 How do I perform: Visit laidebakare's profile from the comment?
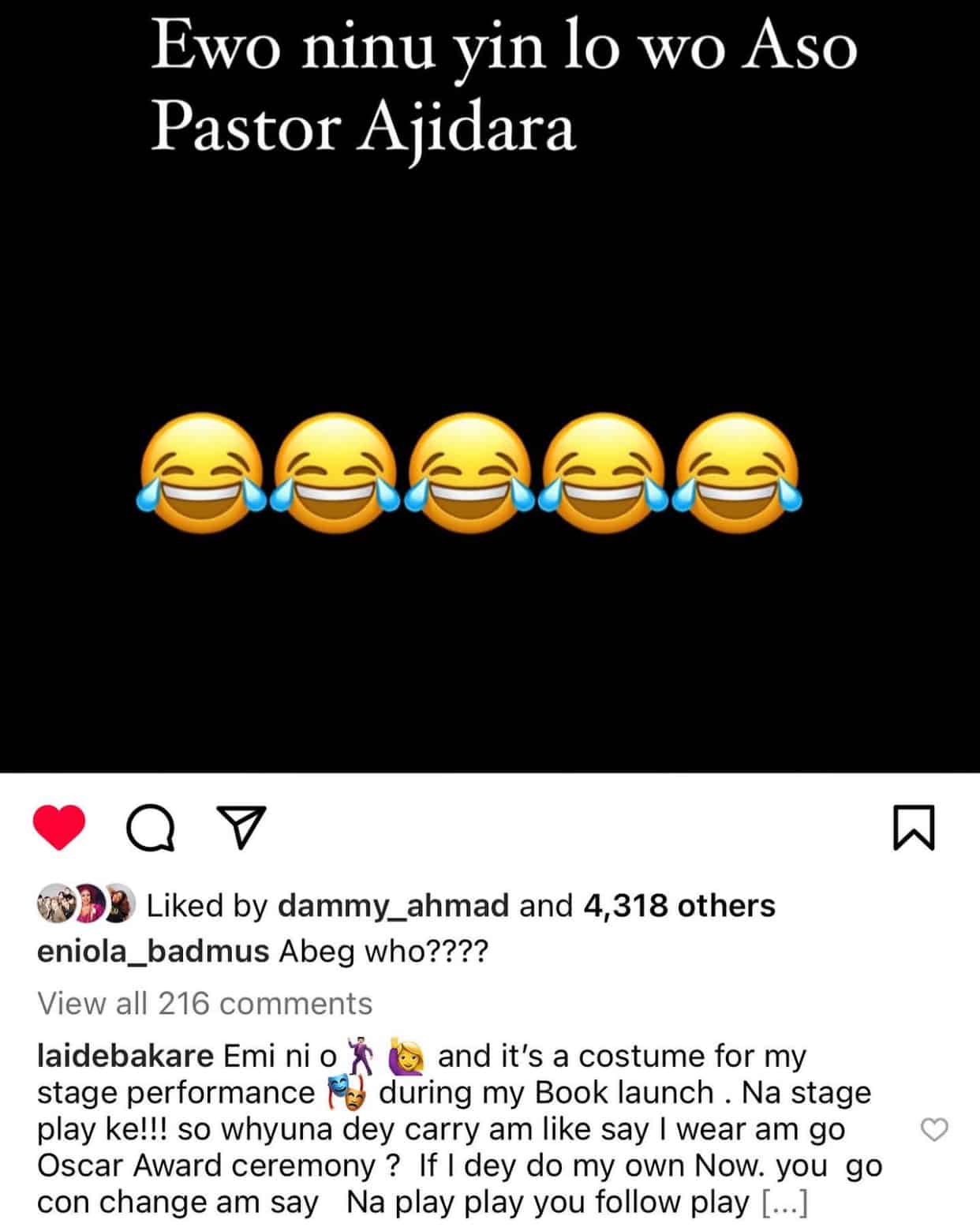pyautogui.click(x=125, y=1056)
